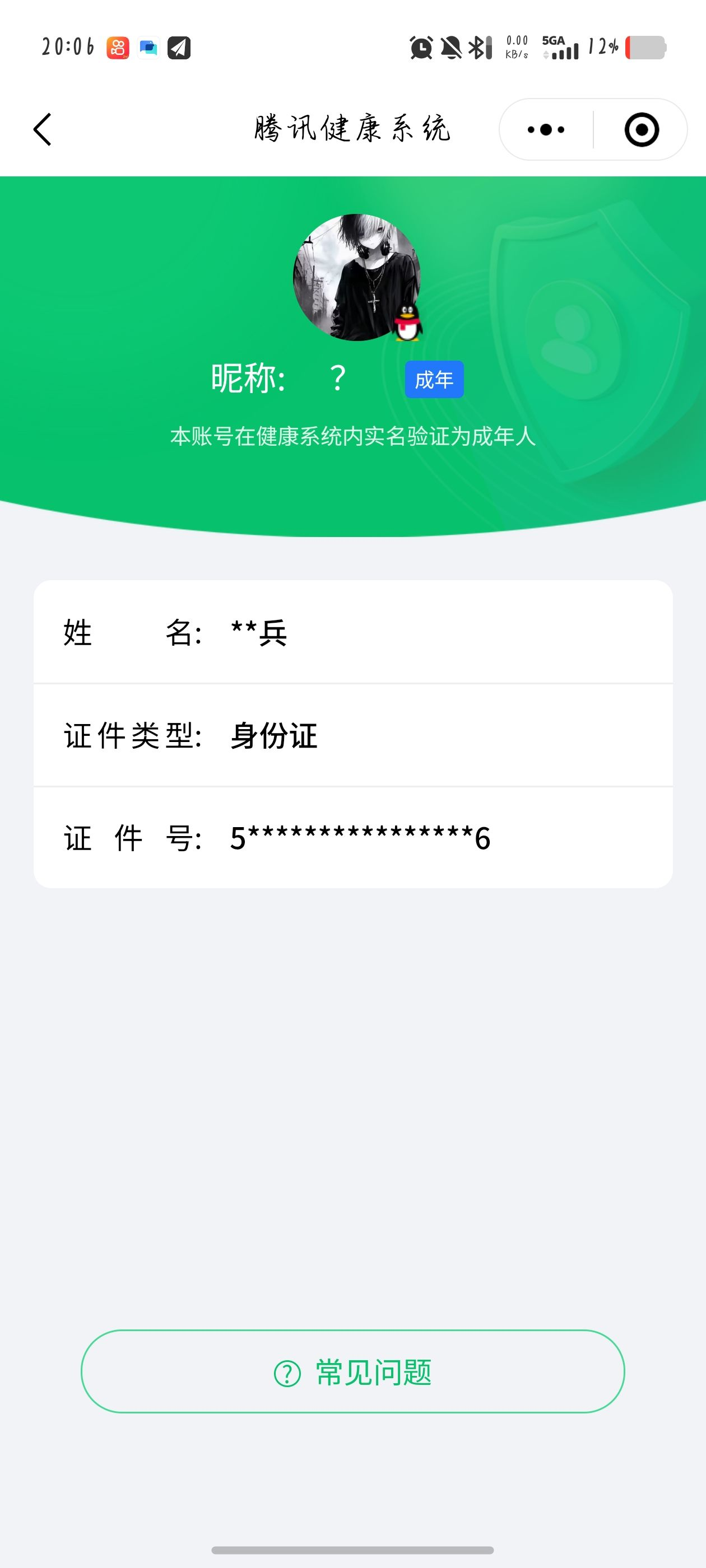The width and height of the screenshot is (706, 1568).
Task: Tap the Kuaishou icon in the status bar
Action: [118, 49]
